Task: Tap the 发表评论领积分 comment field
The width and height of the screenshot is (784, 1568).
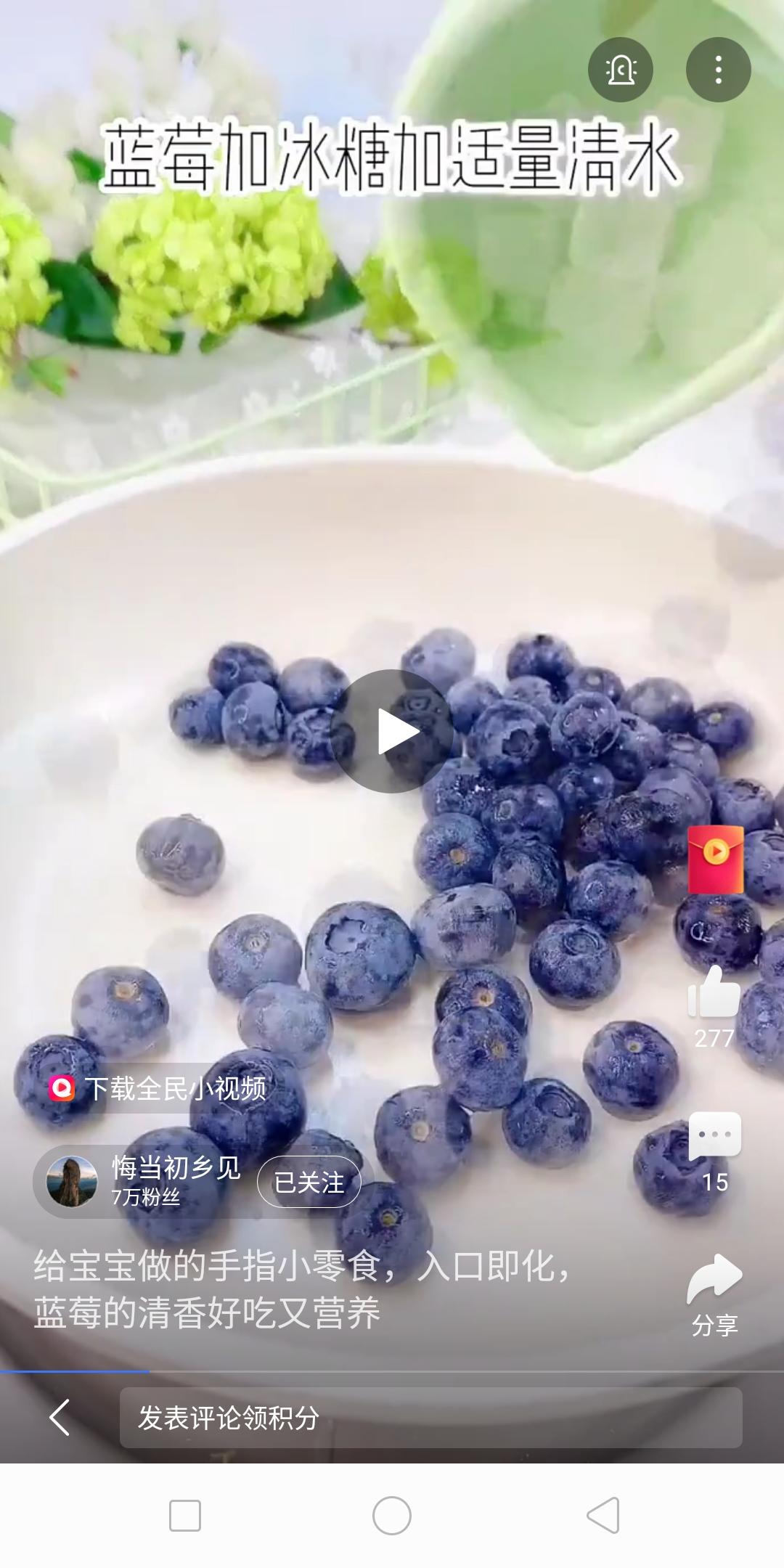Action: 430,1418
